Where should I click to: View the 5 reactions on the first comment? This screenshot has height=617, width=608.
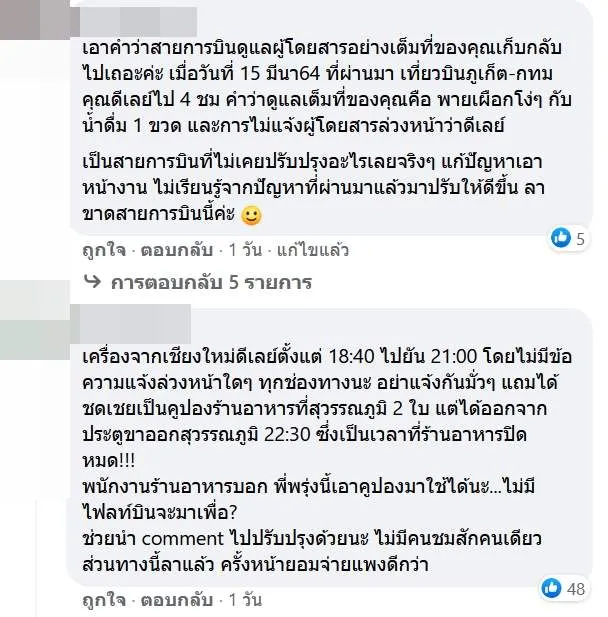(x=571, y=238)
